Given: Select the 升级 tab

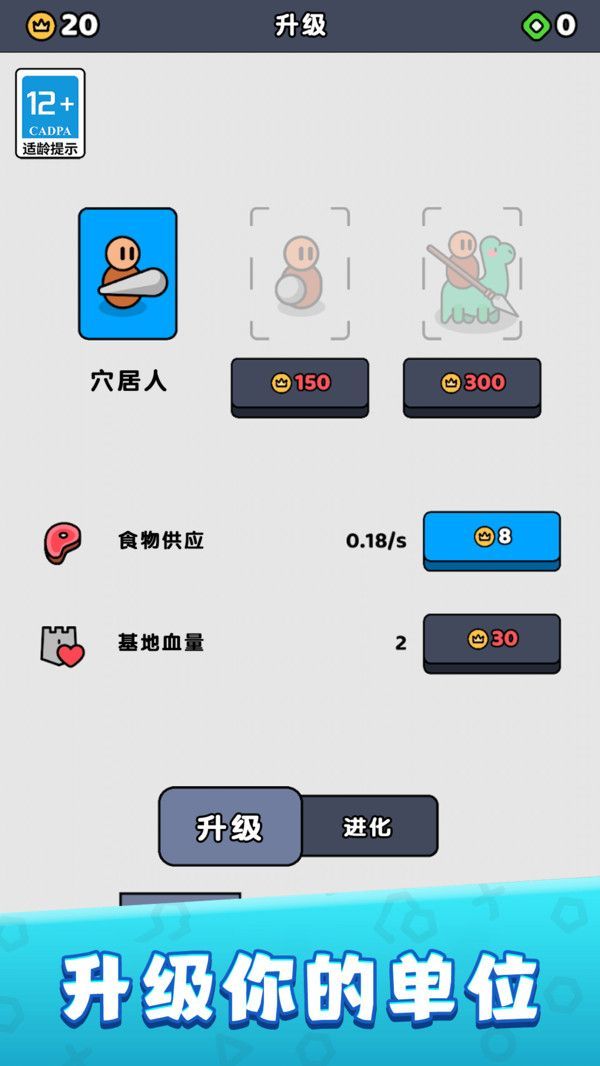Looking at the screenshot, I should [x=230, y=827].
